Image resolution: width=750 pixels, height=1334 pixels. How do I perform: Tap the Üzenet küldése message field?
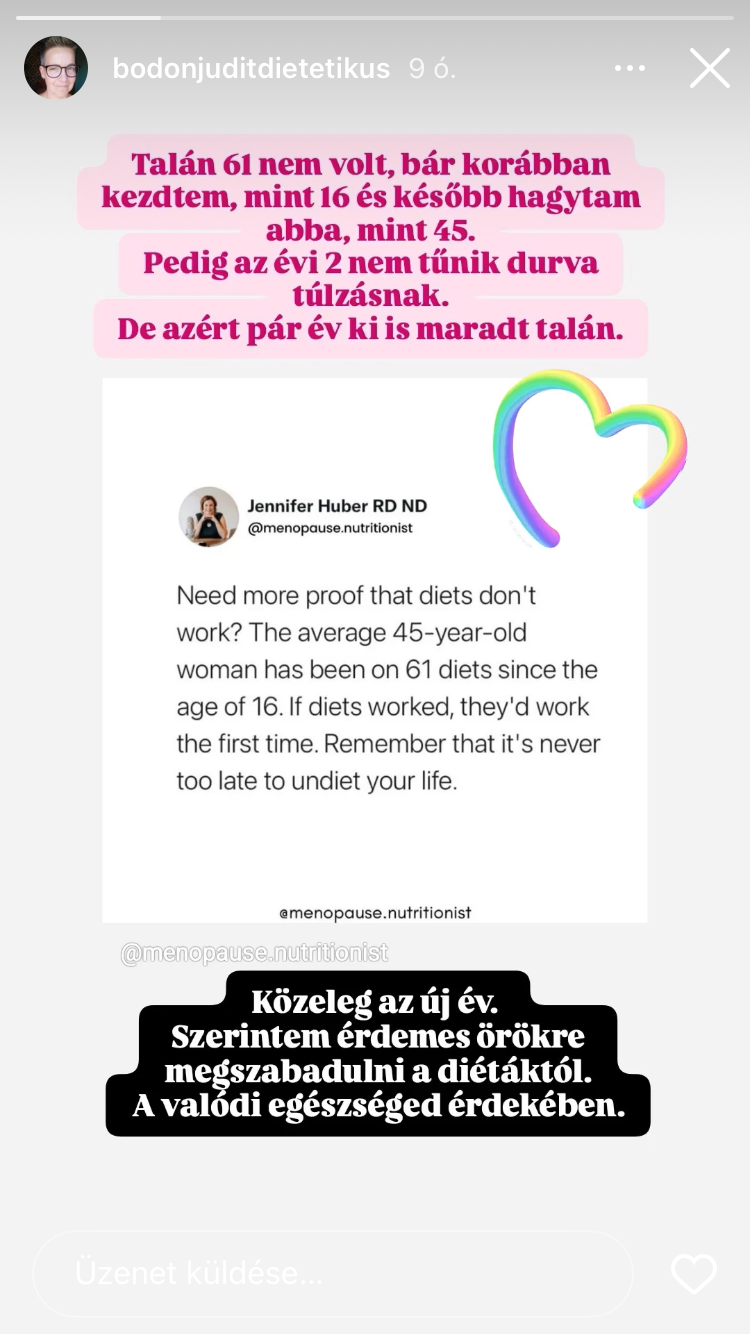point(333,1273)
